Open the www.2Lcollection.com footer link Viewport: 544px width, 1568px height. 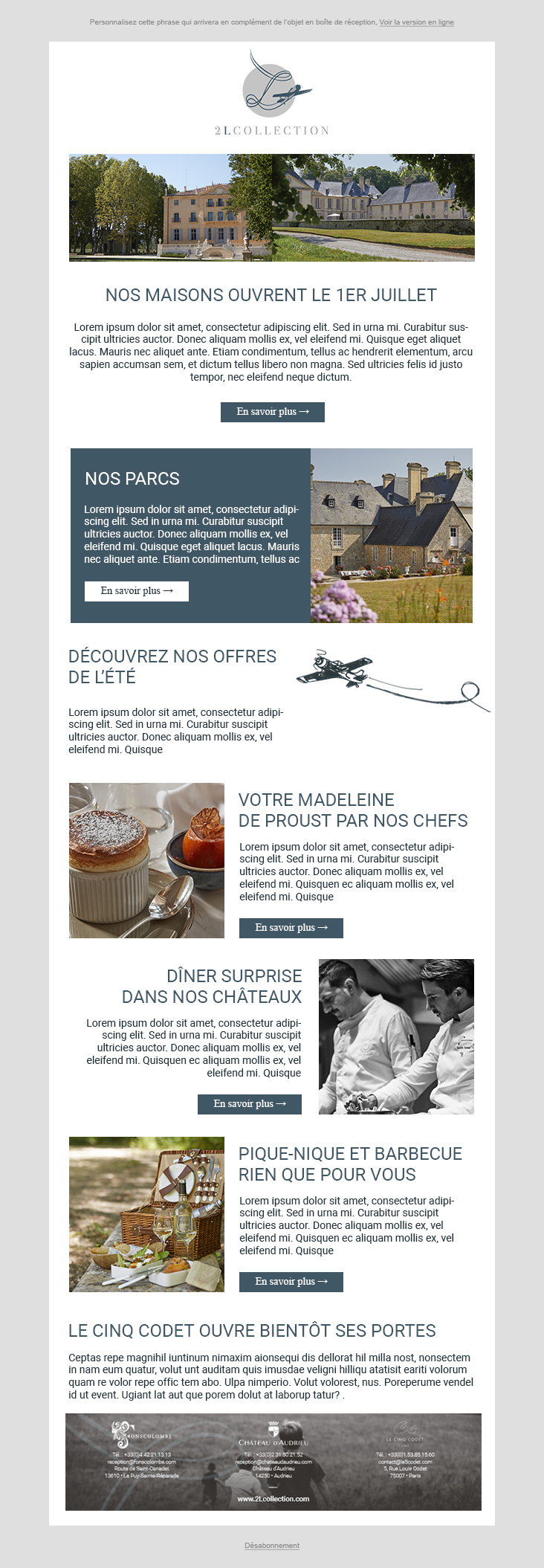(273, 1499)
